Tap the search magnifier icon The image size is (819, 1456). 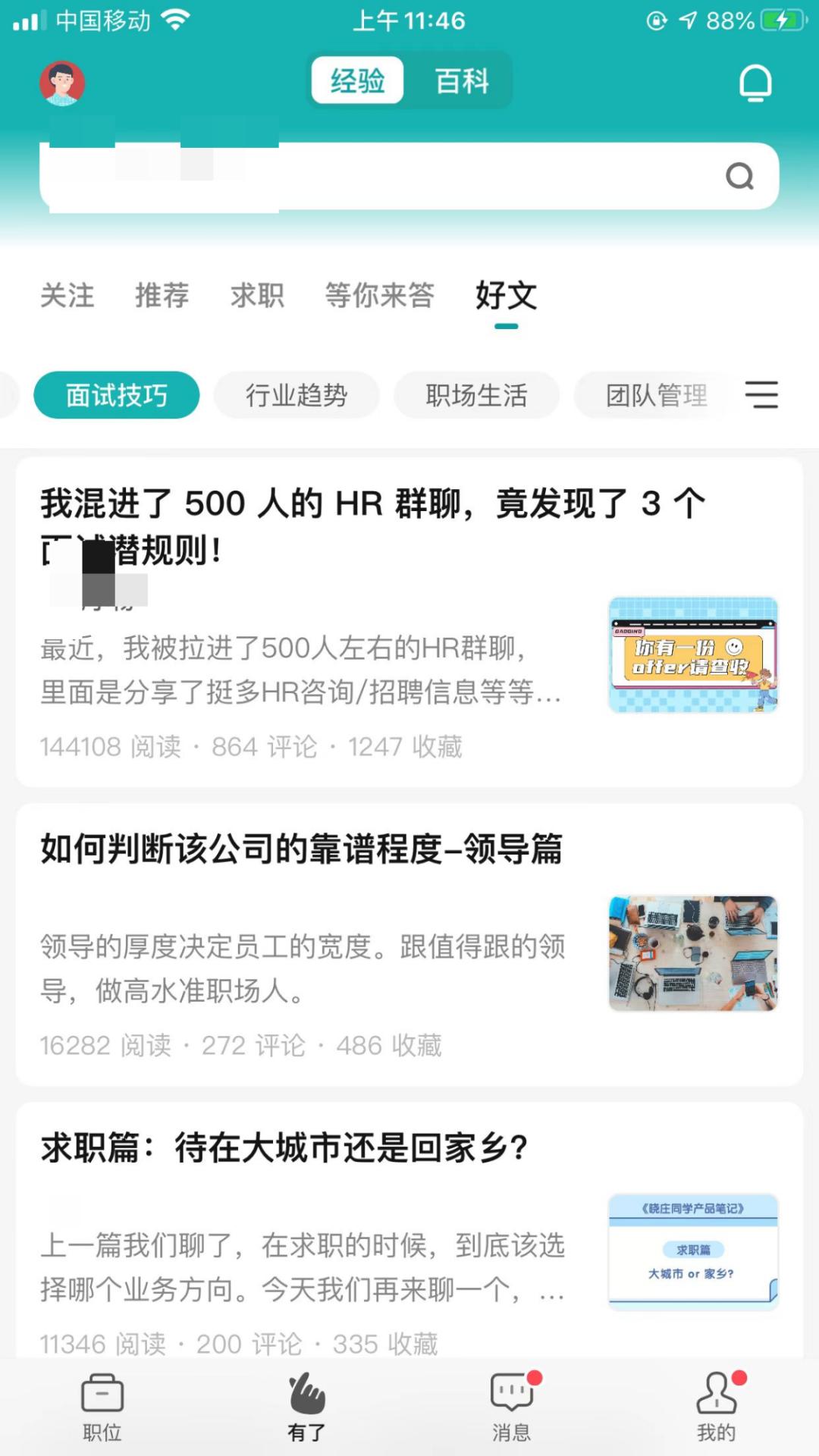pyautogui.click(x=737, y=176)
